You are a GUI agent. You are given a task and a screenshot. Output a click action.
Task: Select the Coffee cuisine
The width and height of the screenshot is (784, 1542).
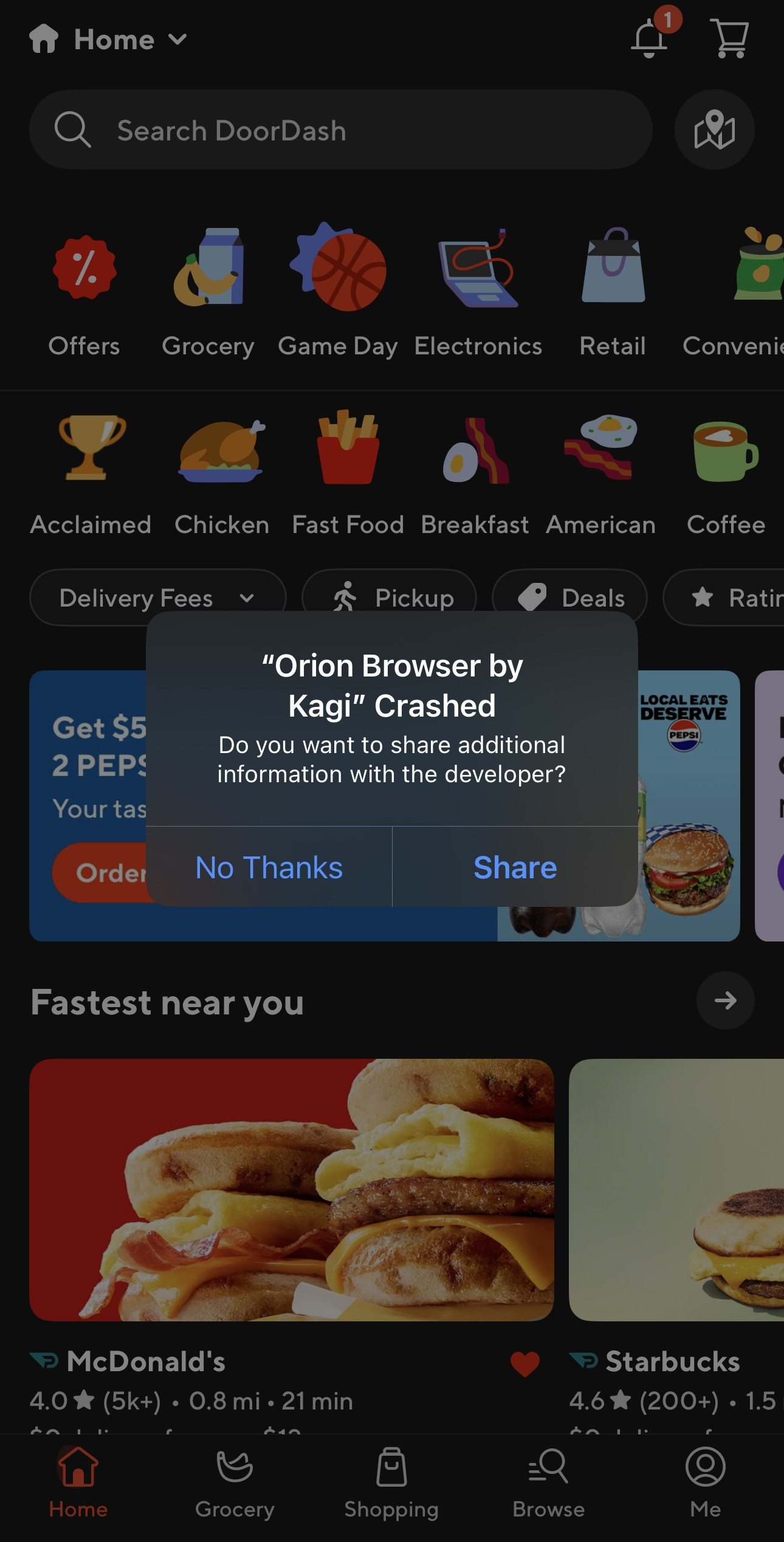pos(726,471)
